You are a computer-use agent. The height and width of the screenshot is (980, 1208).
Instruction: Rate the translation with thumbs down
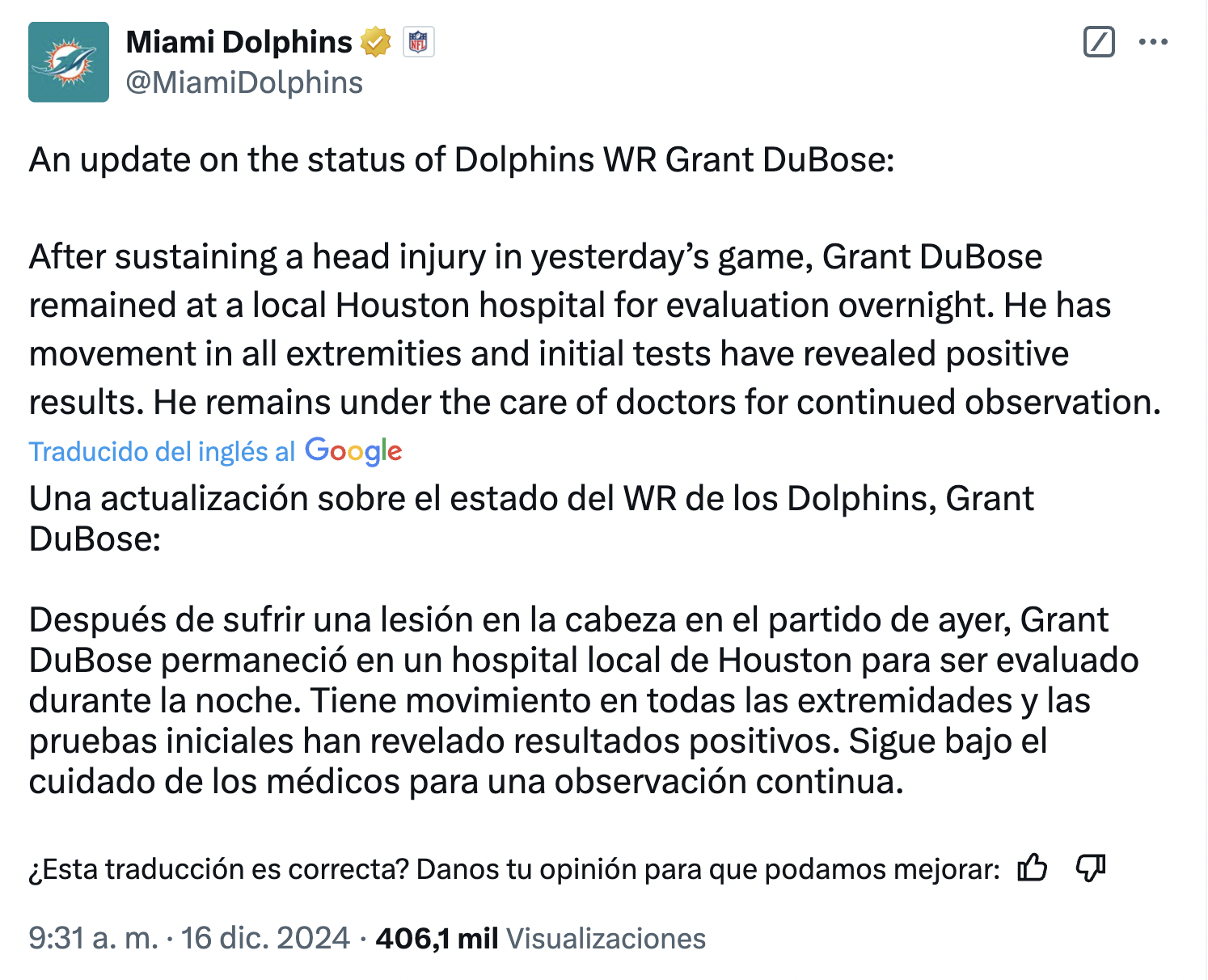coord(1091,868)
